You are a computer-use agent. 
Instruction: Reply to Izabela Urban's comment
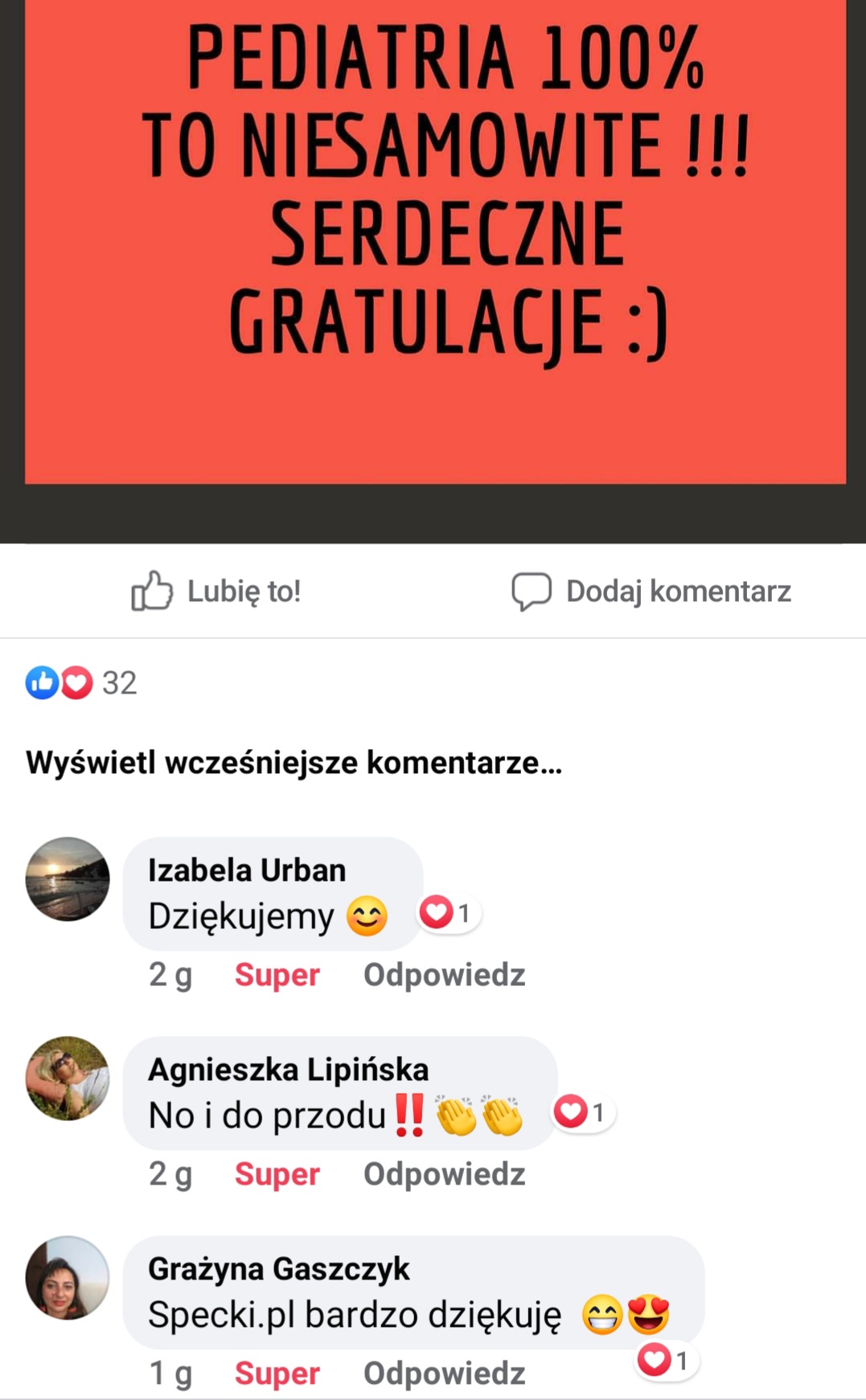[445, 975]
